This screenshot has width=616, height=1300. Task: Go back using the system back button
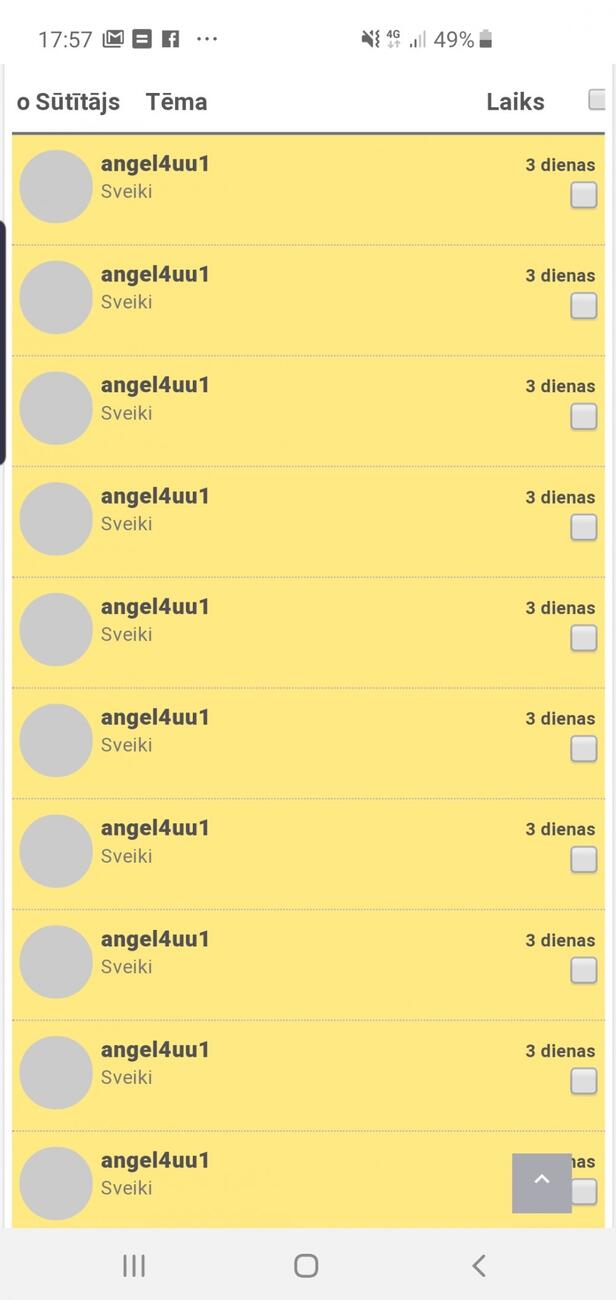coord(479,1265)
